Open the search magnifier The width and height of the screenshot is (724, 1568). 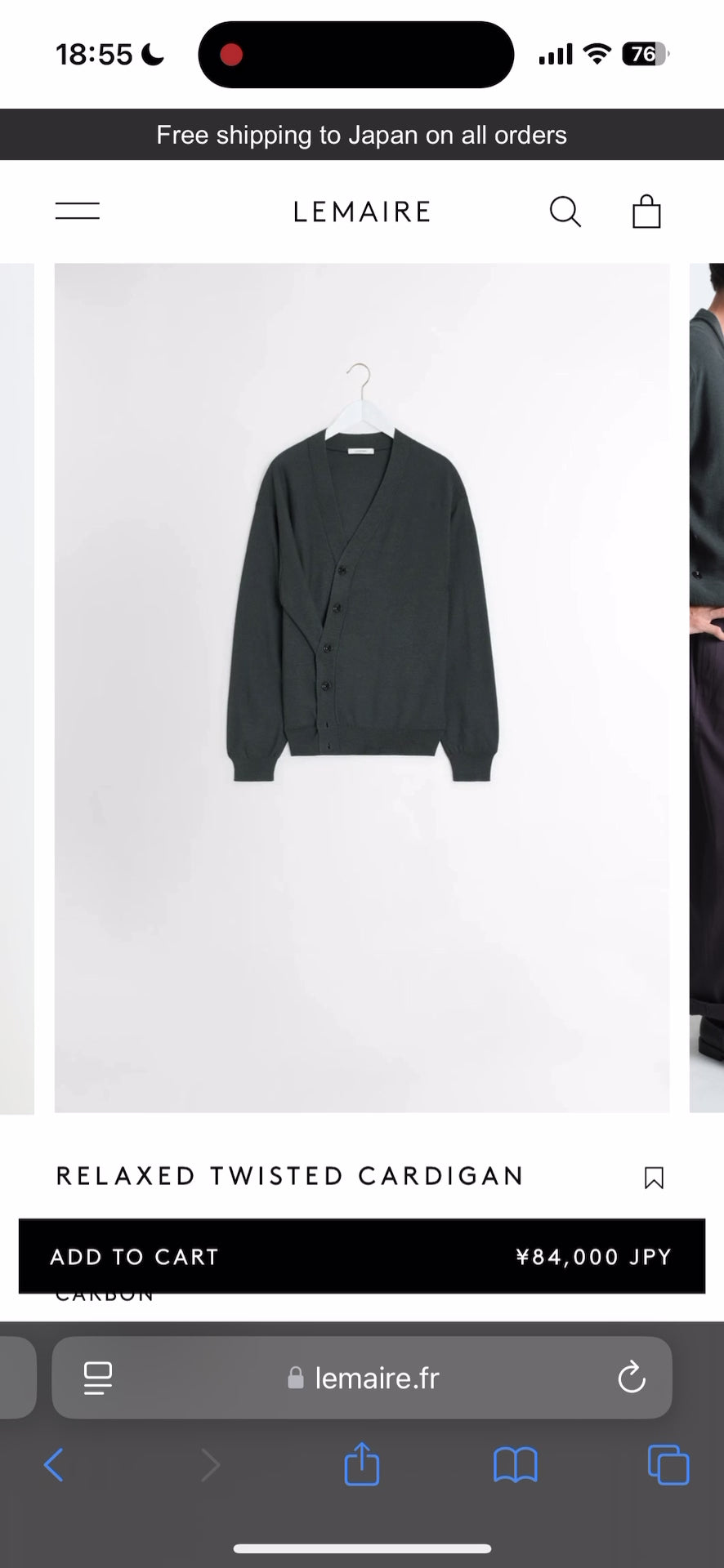click(565, 212)
